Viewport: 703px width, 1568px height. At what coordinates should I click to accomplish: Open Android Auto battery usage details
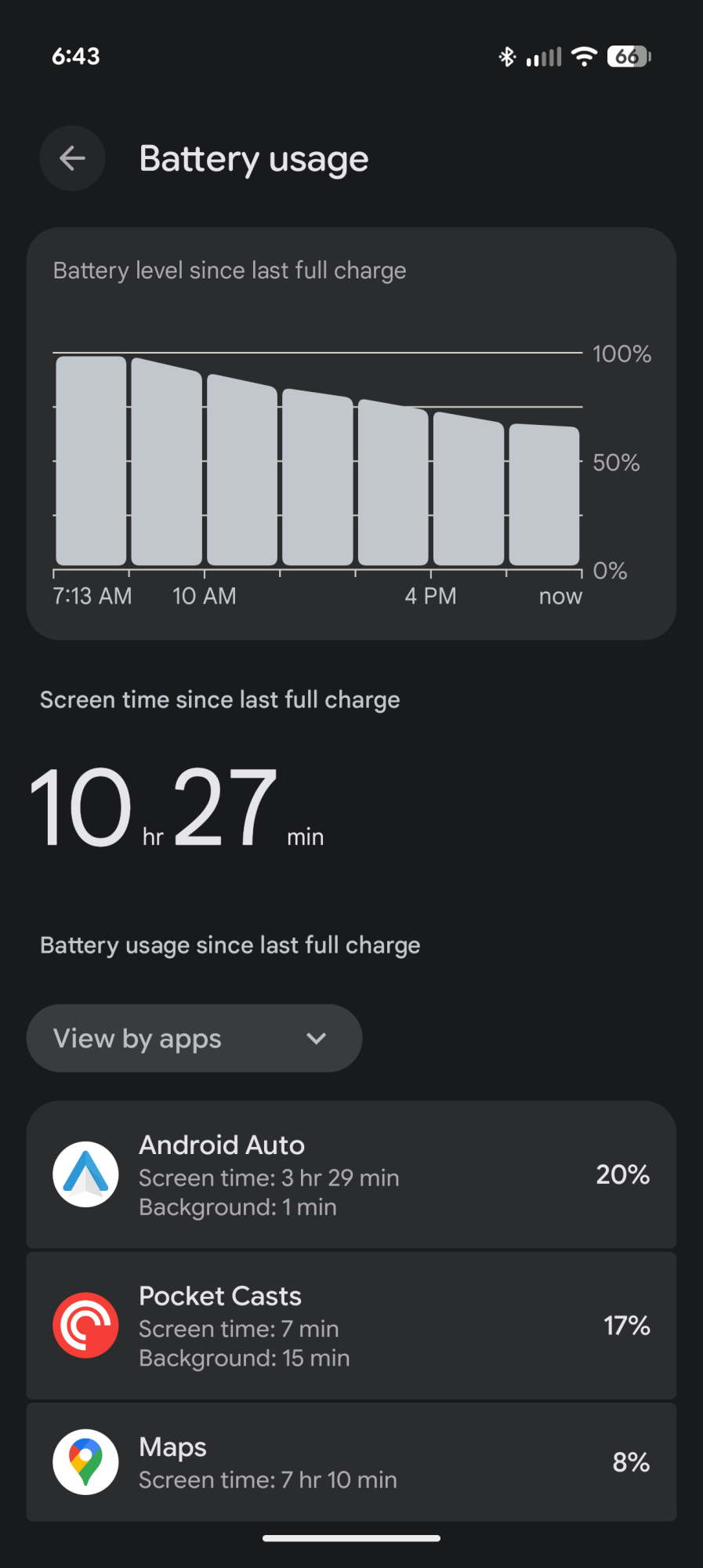coord(351,1174)
